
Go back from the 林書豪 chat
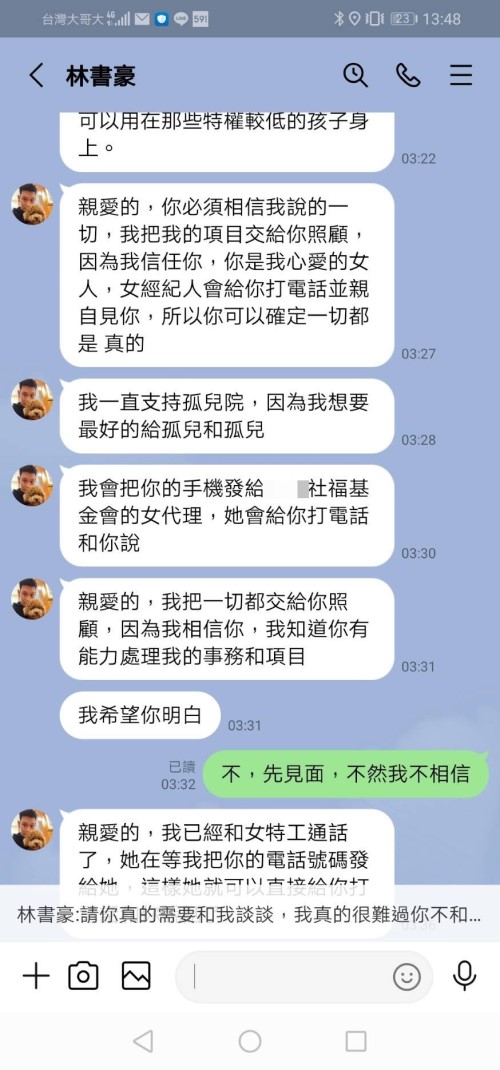click(x=37, y=75)
